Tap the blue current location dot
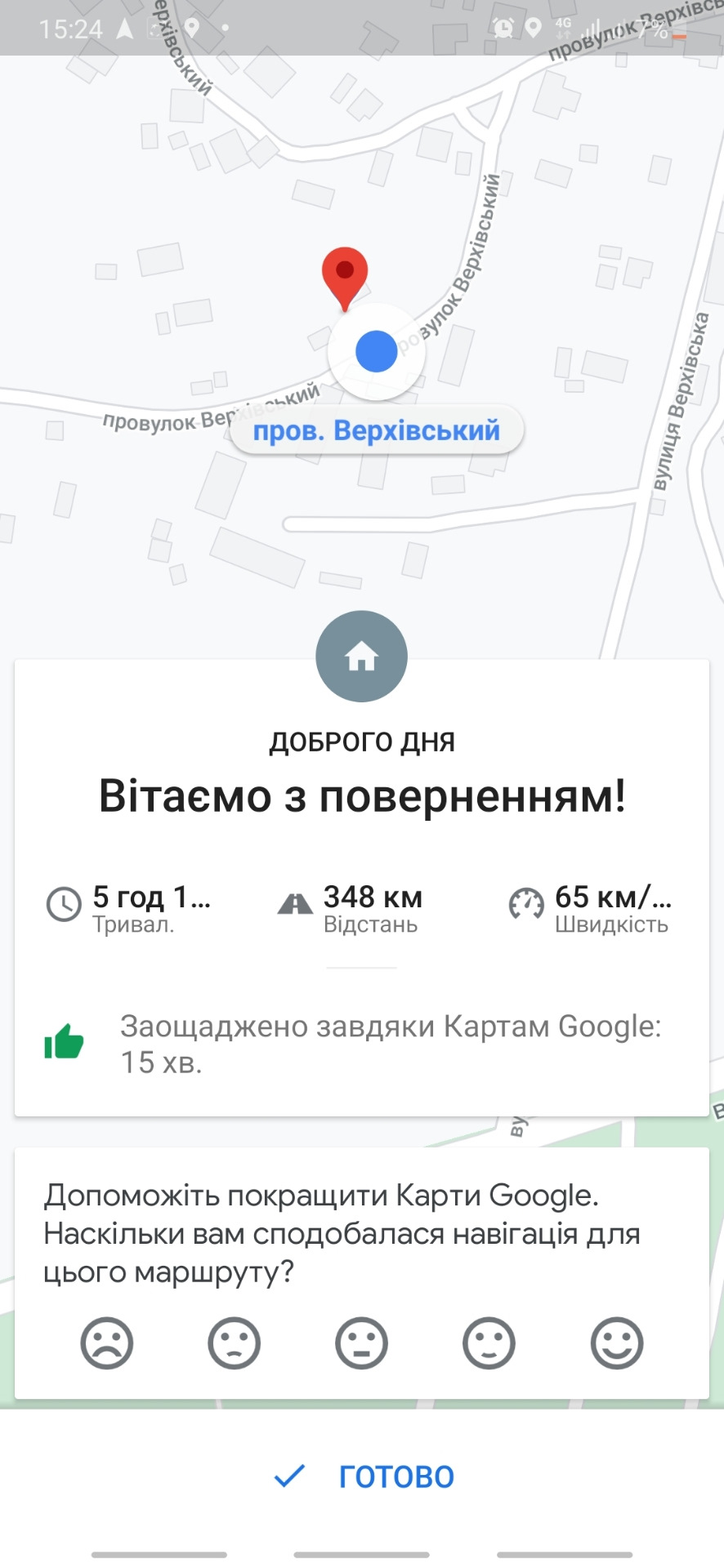Viewport: 724px width, 1568px height. coord(377,350)
